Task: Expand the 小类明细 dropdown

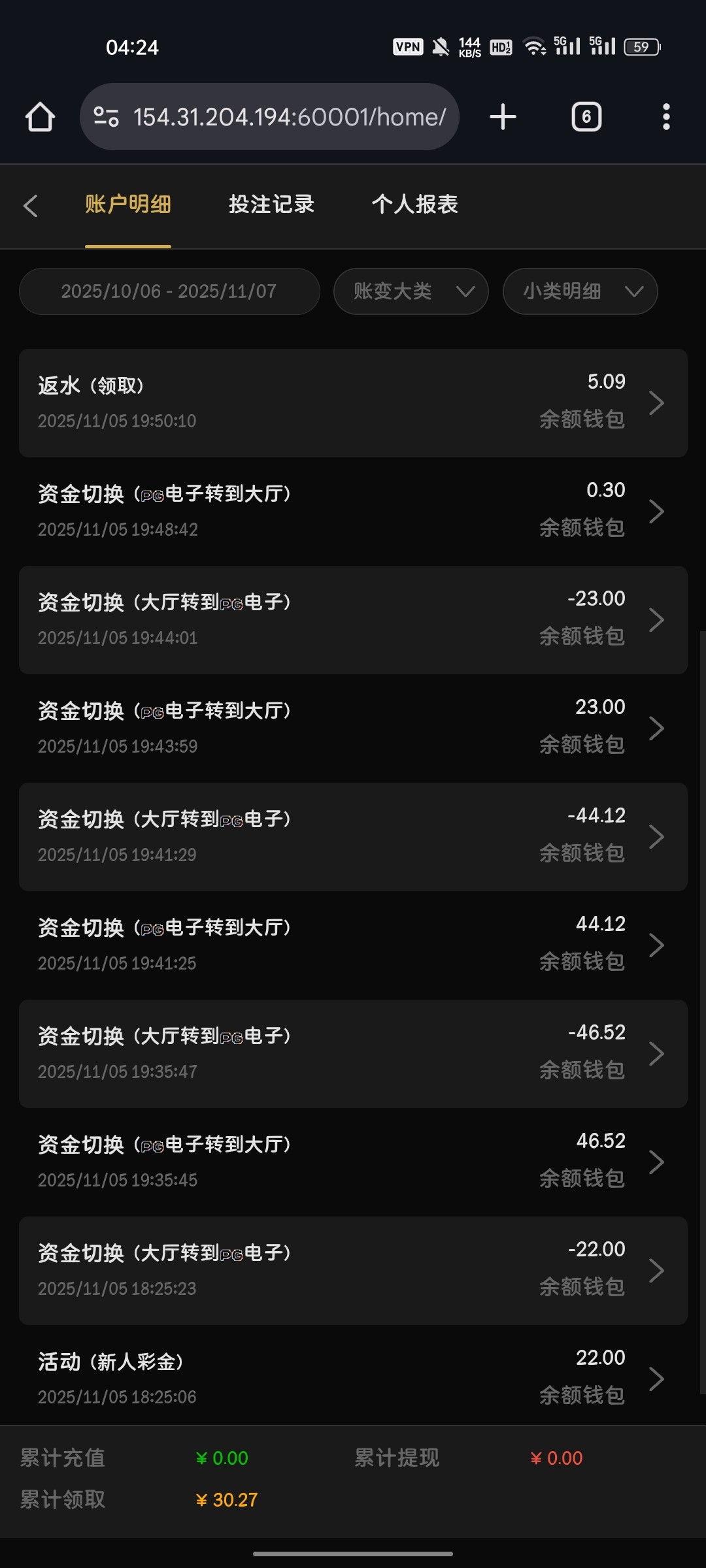Action: tap(579, 291)
